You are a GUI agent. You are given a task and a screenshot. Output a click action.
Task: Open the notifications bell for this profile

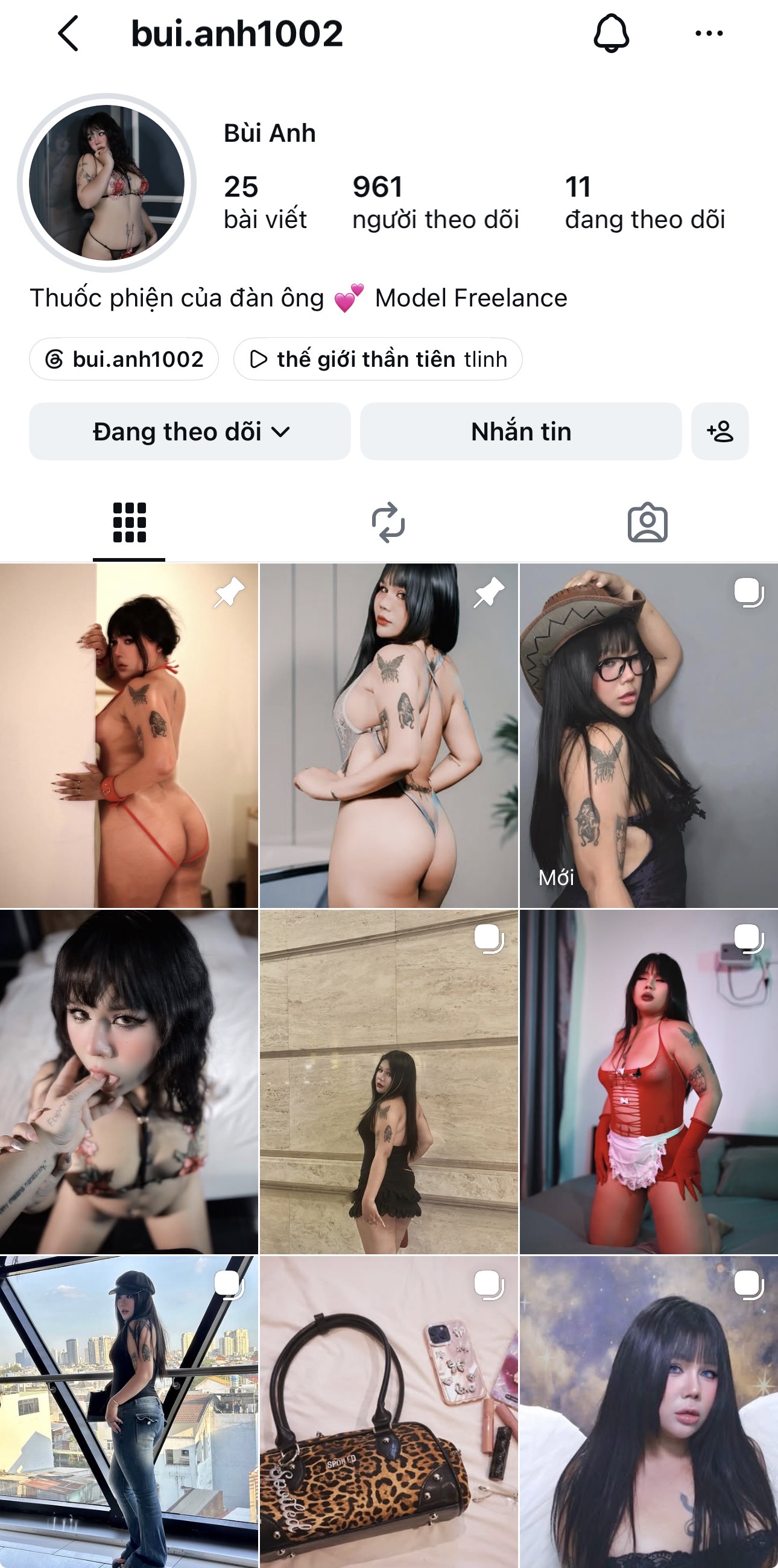point(611,33)
